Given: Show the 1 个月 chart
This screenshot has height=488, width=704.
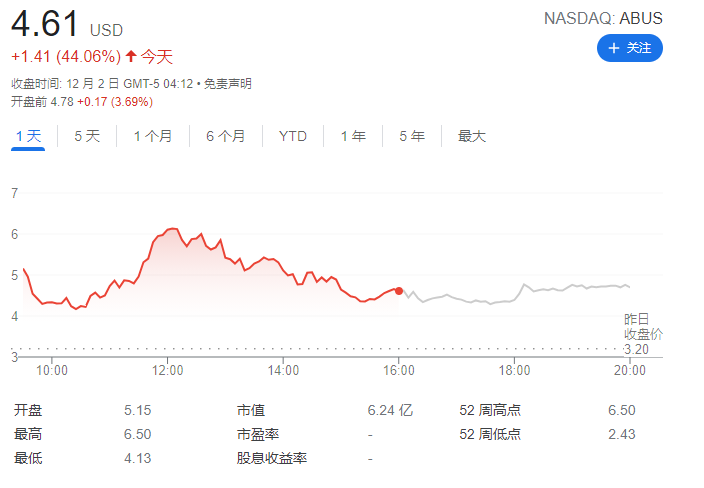Looking at the screenshot, I should pos(153,136).
